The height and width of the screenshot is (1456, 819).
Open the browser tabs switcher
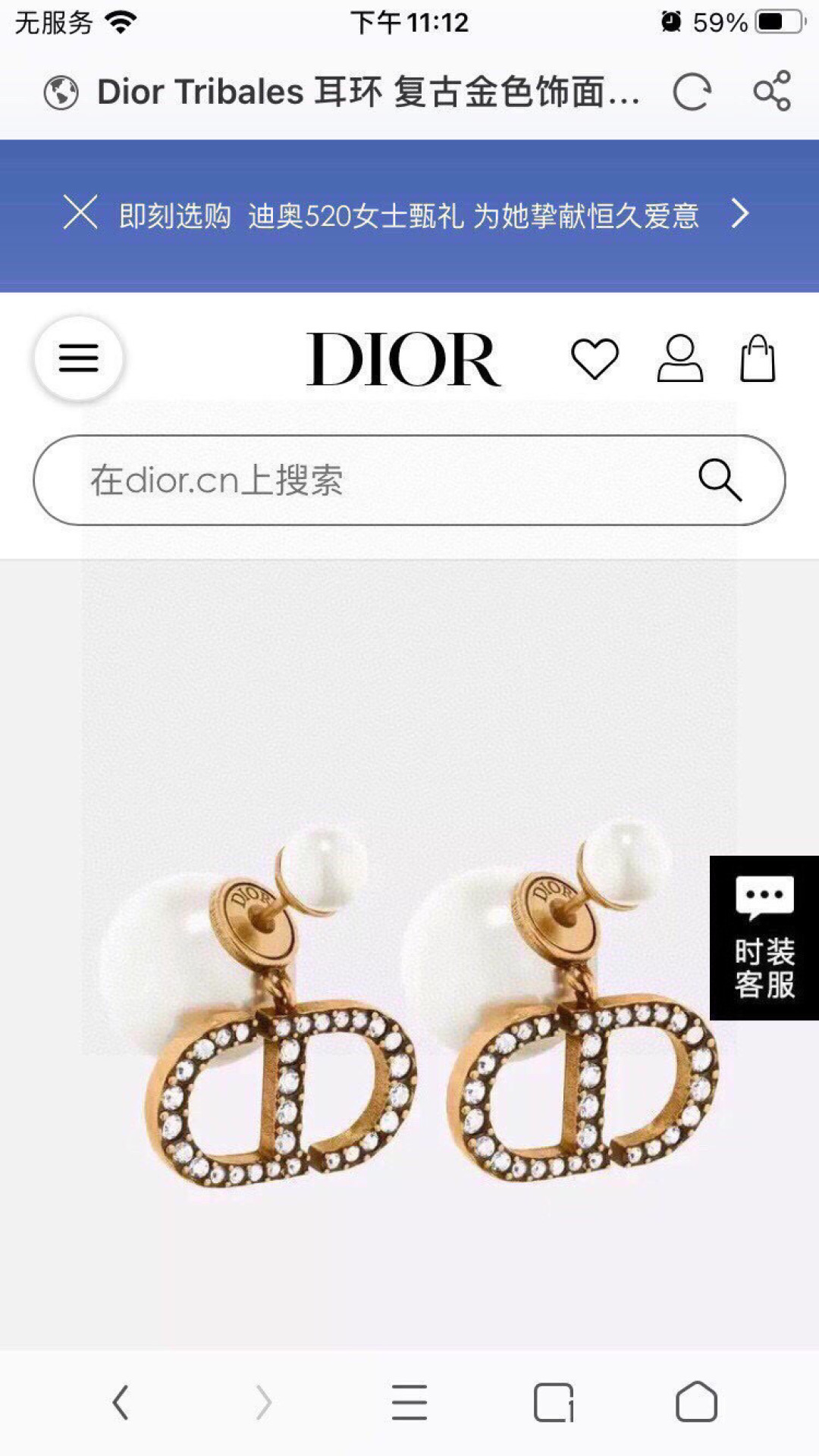[x=554, y=1402]
